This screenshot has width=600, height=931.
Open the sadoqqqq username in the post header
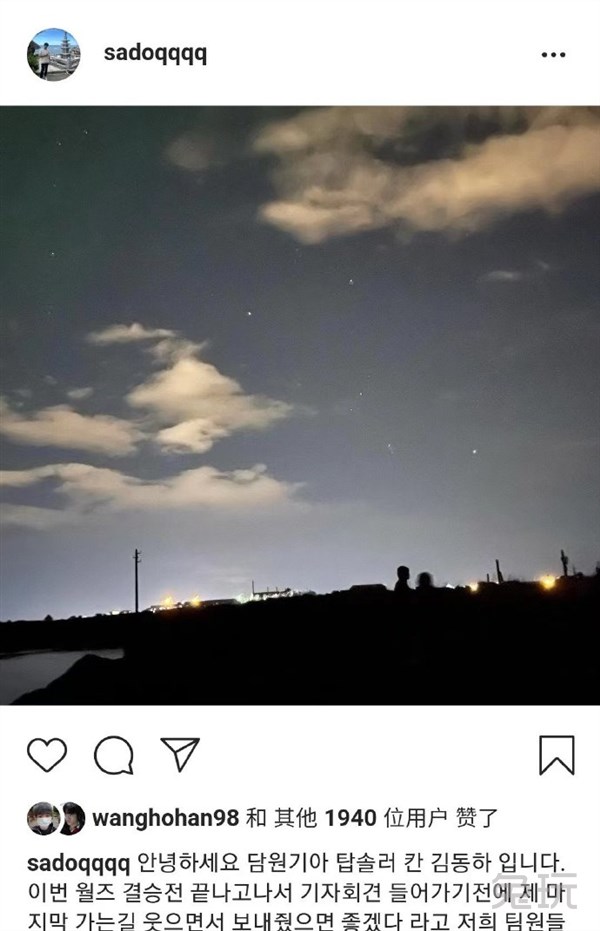(155, 53)
